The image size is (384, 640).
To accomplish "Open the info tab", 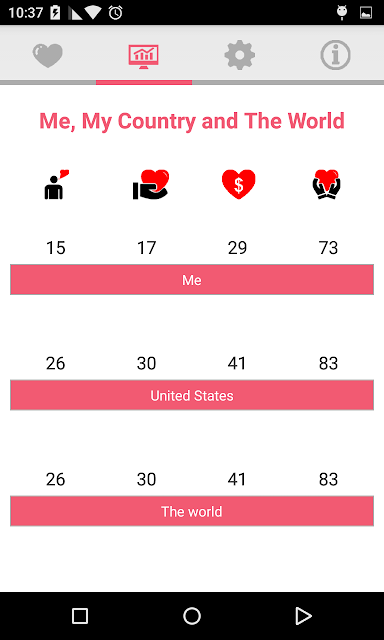I will click(x=335, y=55).
